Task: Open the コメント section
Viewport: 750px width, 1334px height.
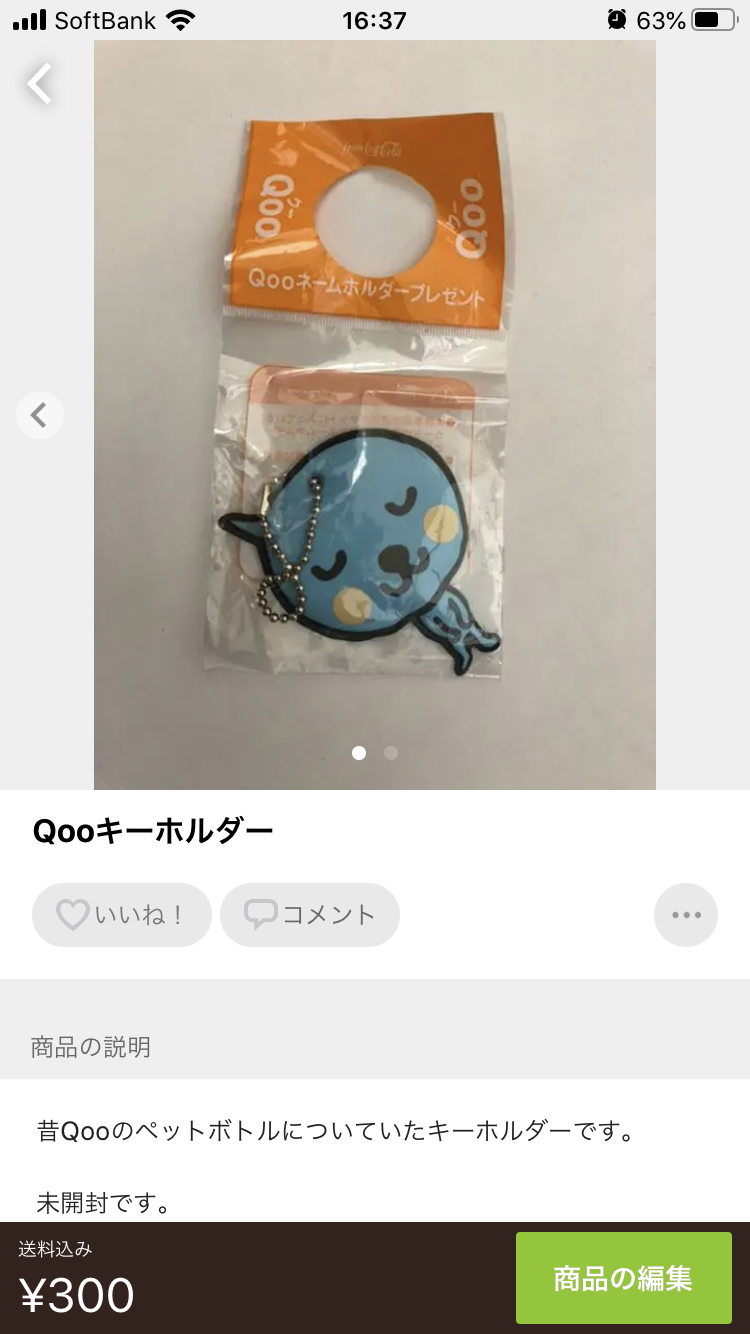Action: click(310, 914)
